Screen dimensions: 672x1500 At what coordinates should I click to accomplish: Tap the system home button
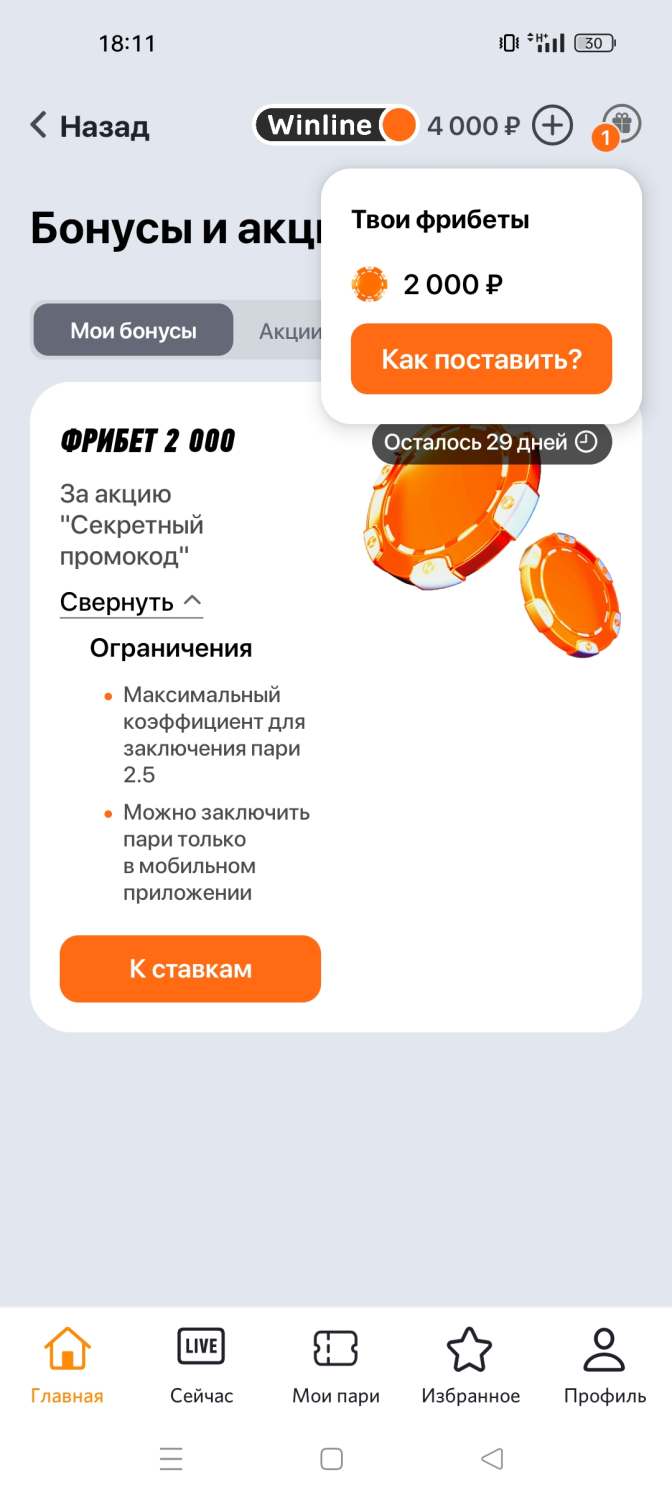point(332,1459)
